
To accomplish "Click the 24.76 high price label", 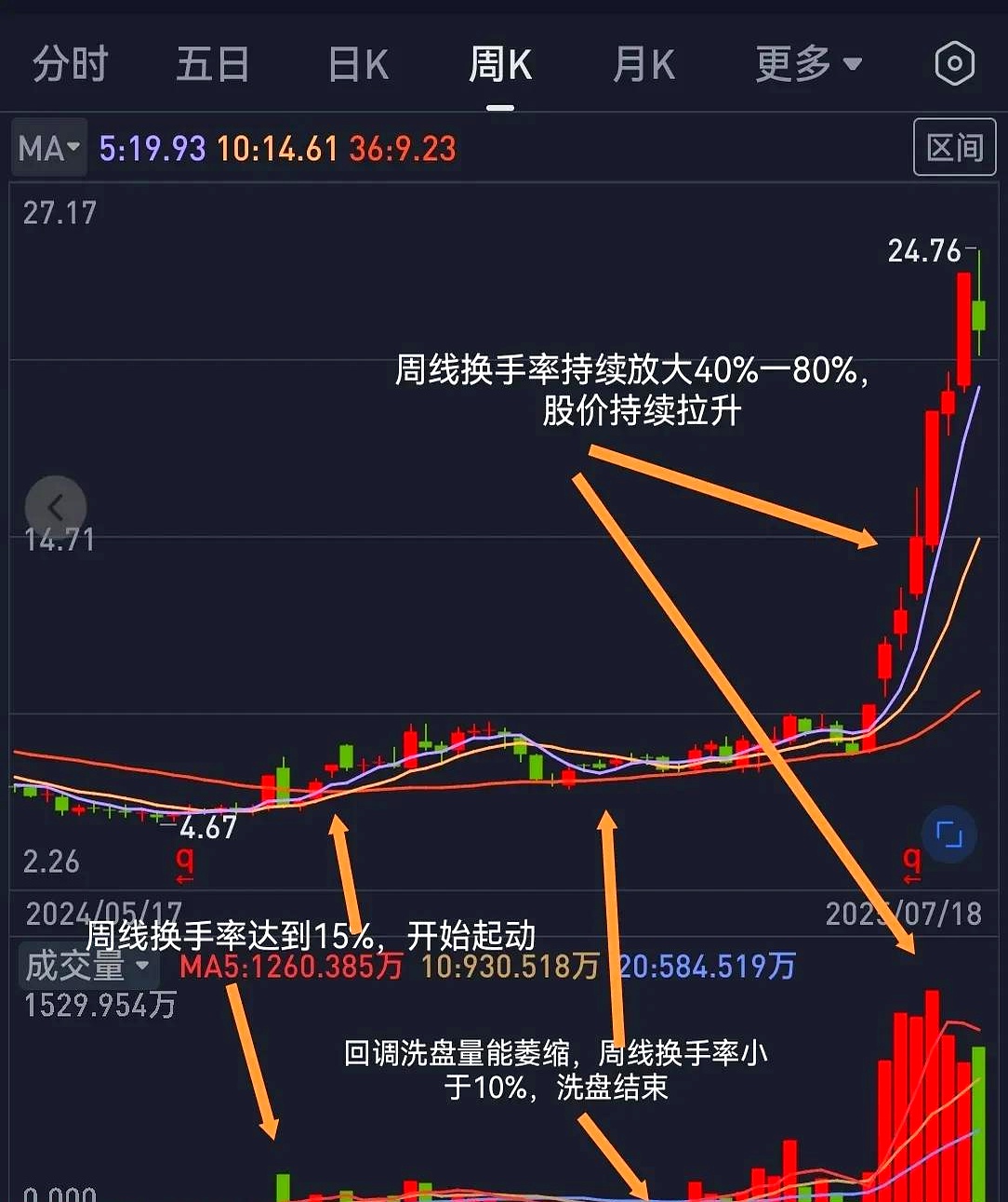I will pos(923,250).
